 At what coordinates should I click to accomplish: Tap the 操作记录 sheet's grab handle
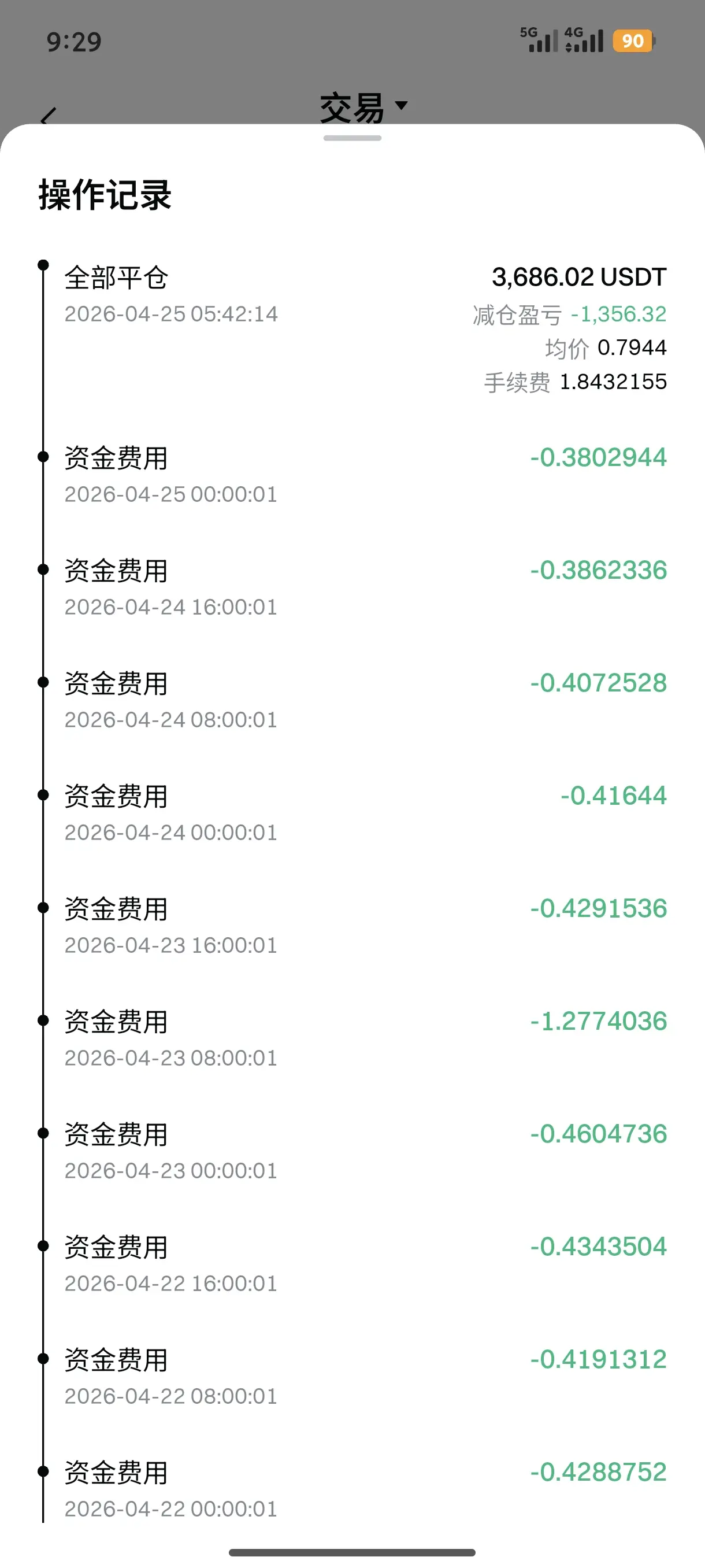[352, 138]
